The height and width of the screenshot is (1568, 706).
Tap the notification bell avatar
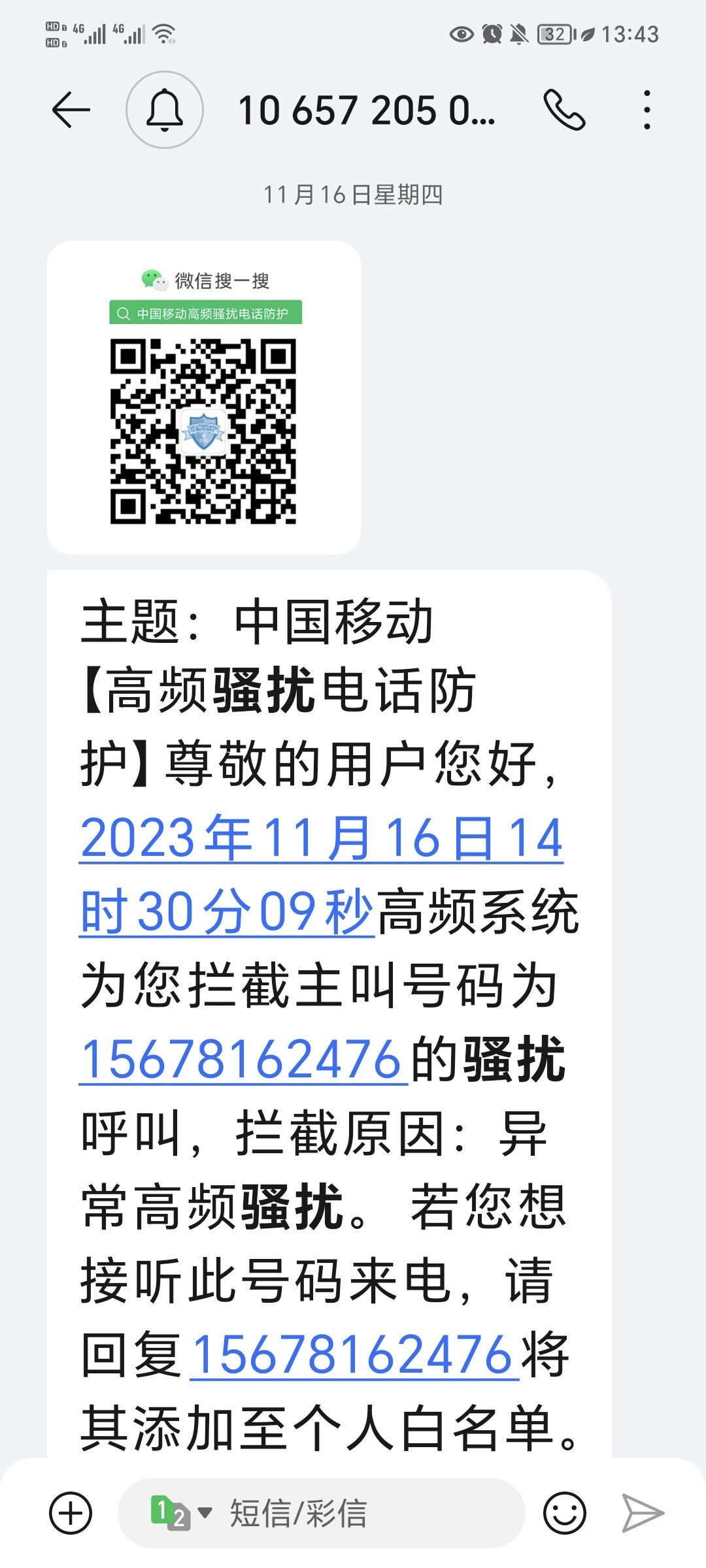[164, 110]
